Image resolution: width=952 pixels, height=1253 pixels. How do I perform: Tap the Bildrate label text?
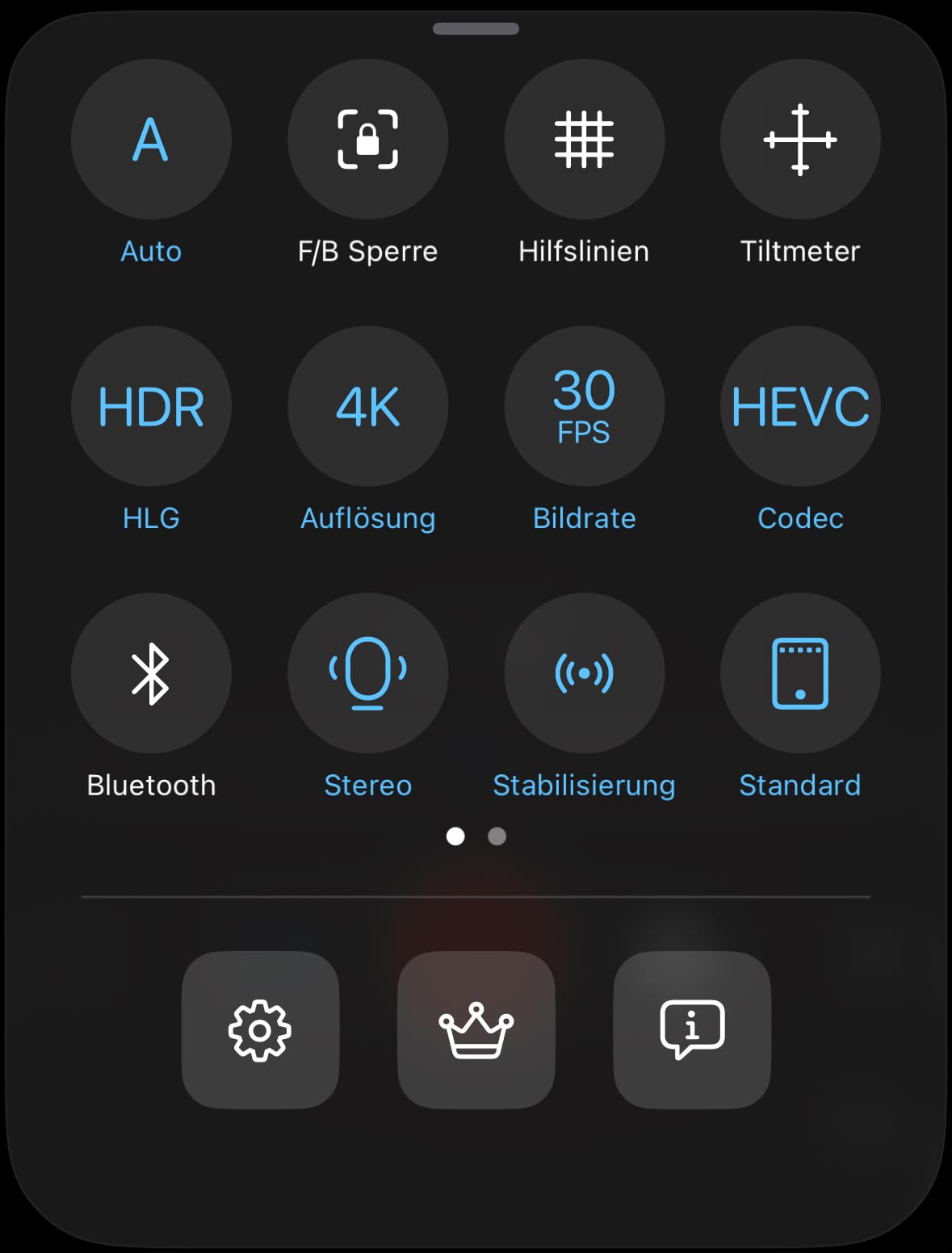584,518
